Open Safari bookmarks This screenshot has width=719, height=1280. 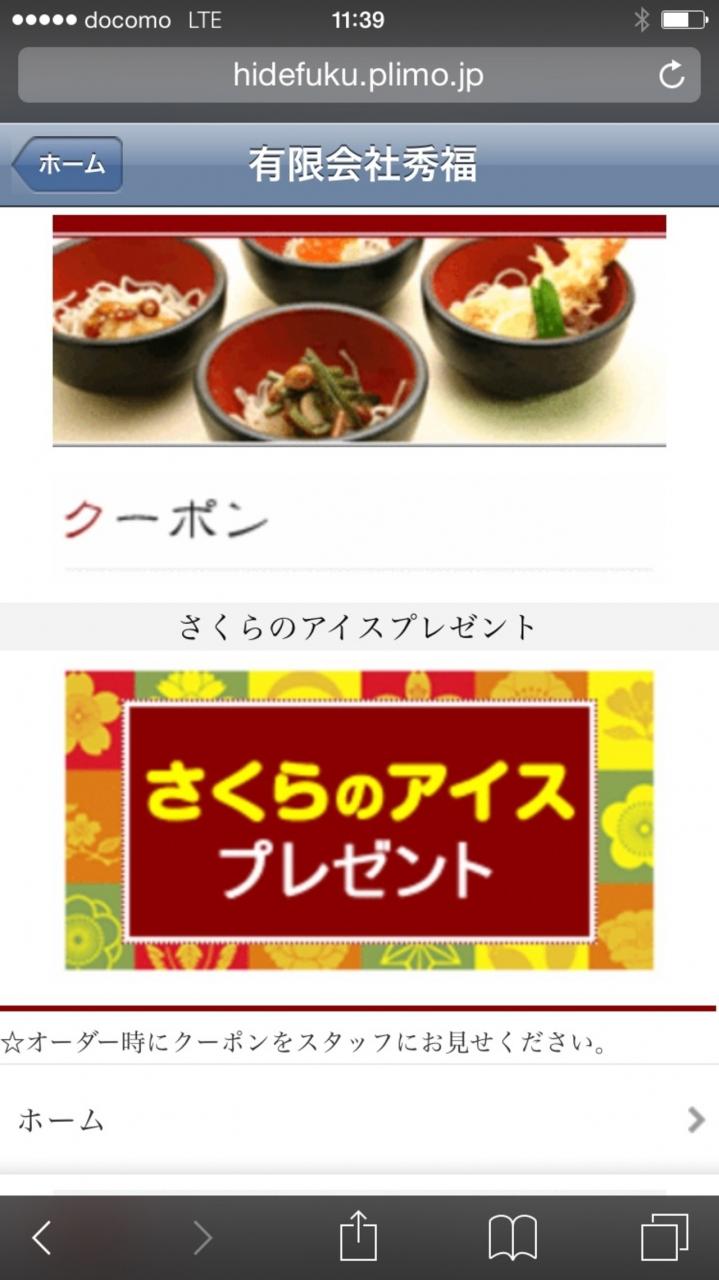tap(512, 1238)
